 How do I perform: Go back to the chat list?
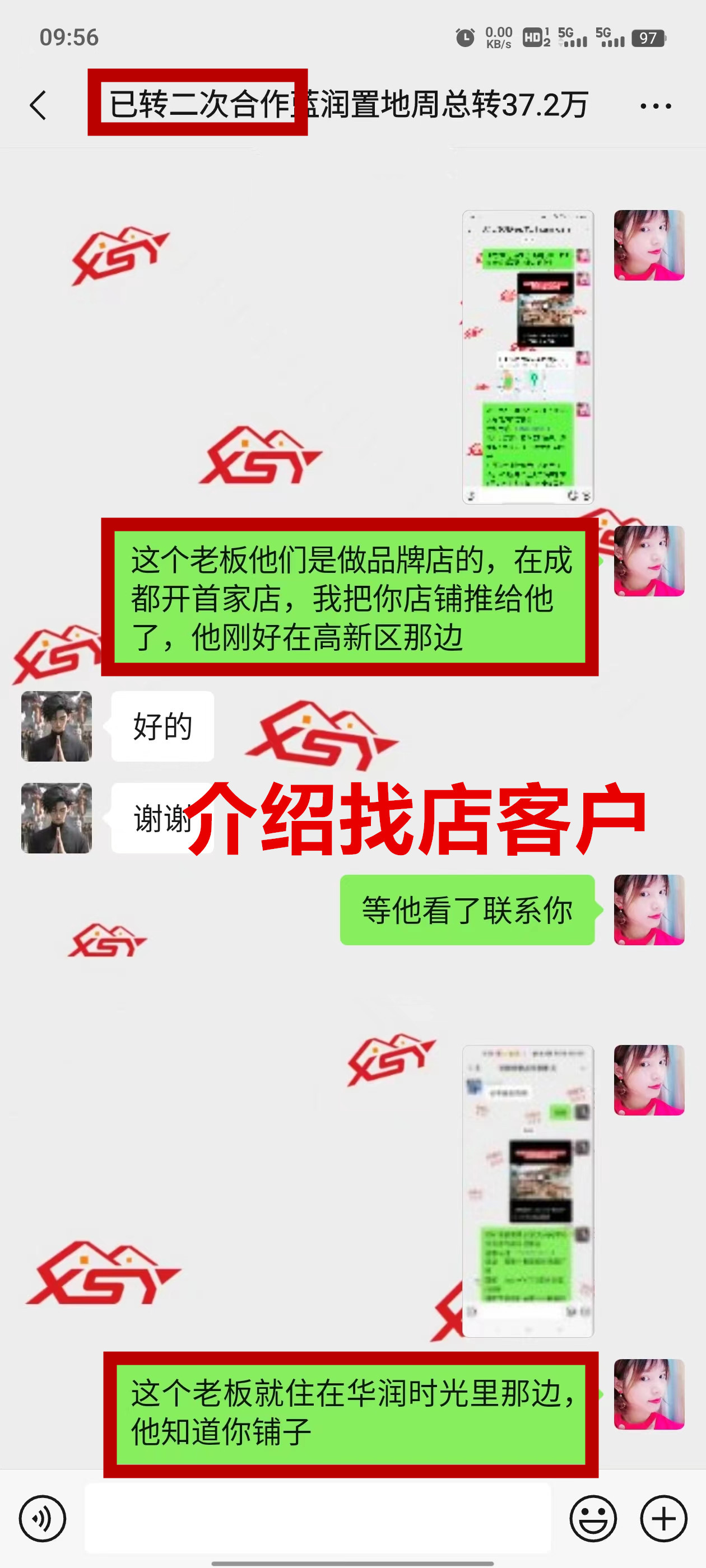38,105
